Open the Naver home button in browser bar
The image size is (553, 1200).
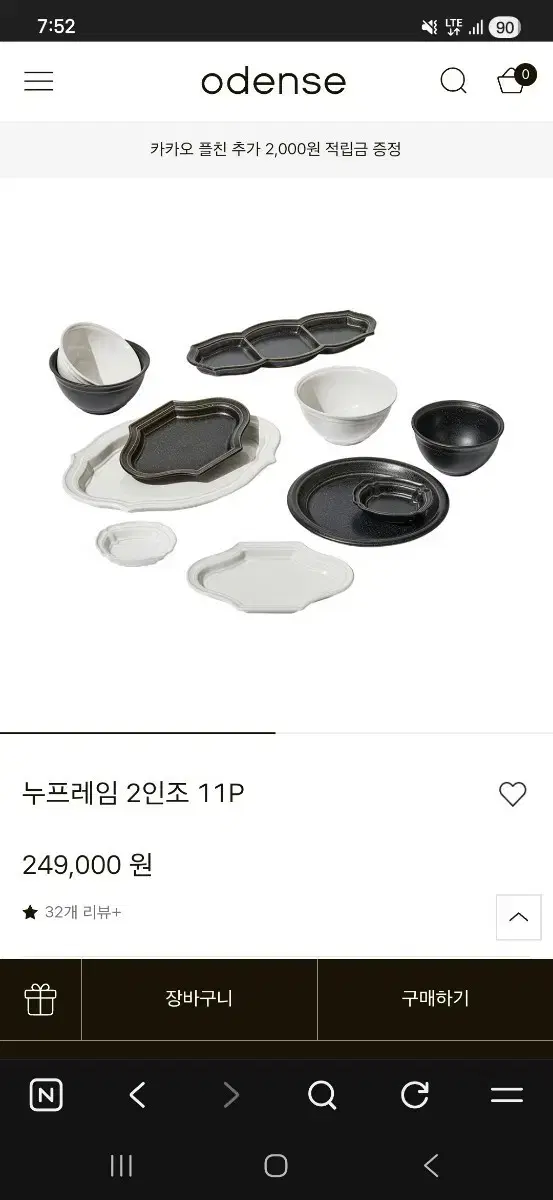click(x=46, y=1096)
